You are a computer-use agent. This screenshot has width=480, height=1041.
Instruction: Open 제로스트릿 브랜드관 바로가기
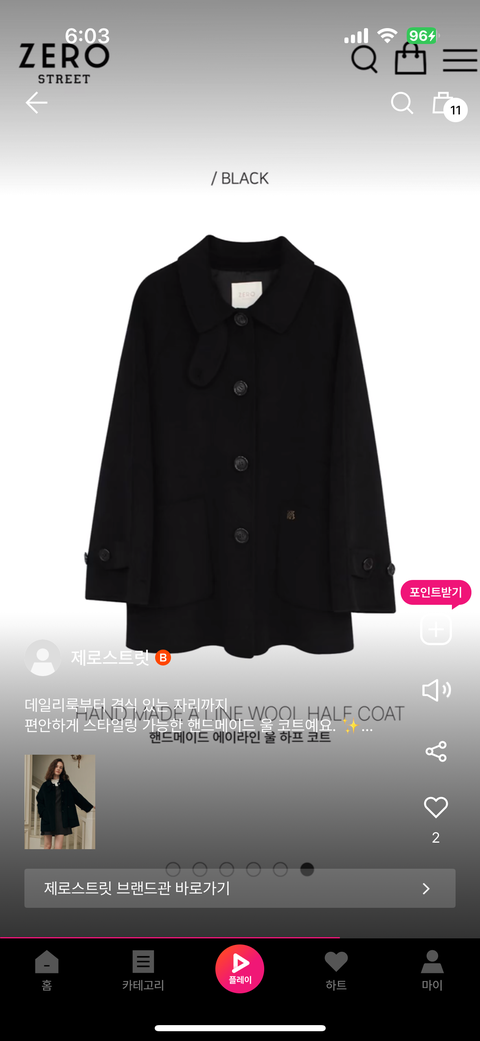coord(240,888)
